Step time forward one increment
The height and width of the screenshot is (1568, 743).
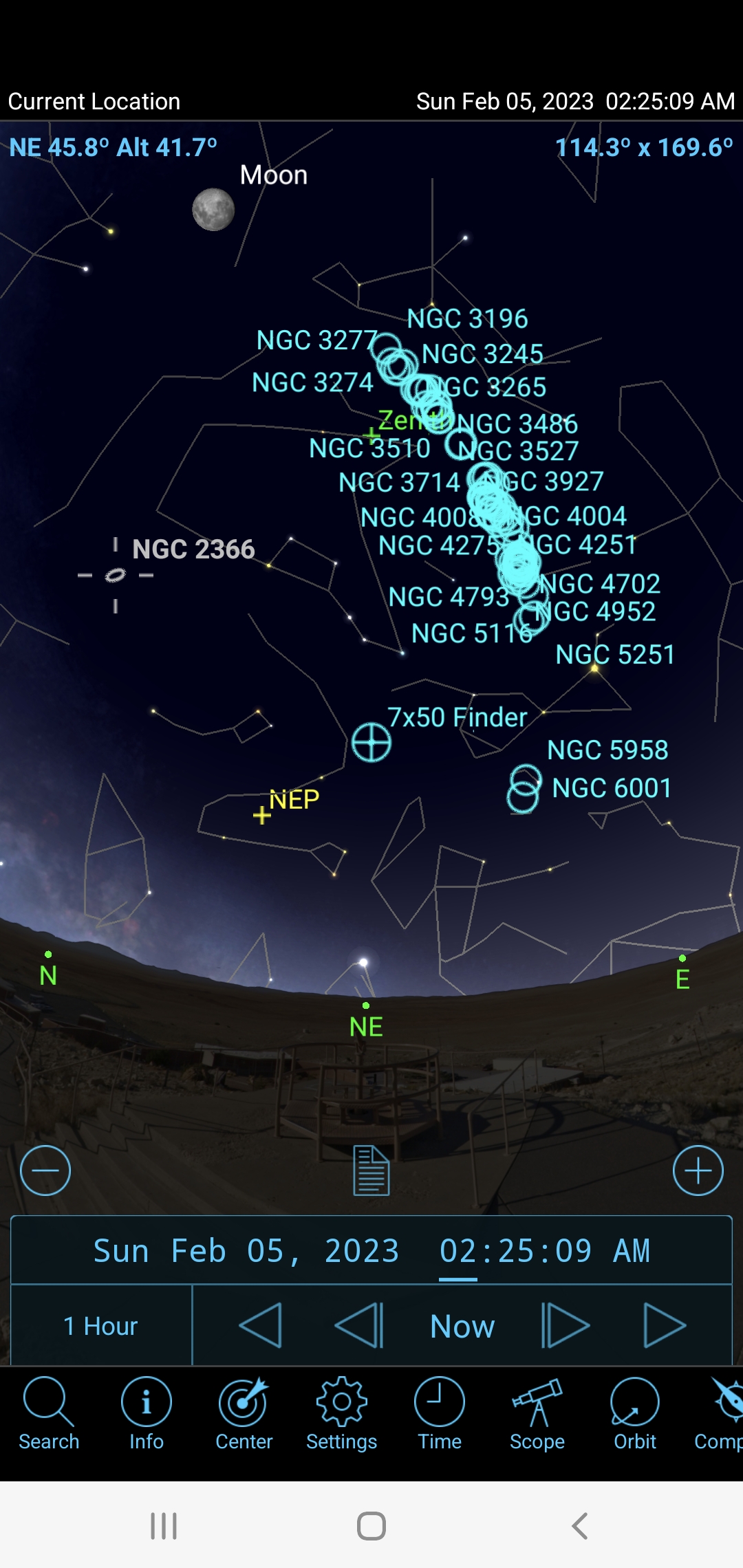(x=566, y=1326)
